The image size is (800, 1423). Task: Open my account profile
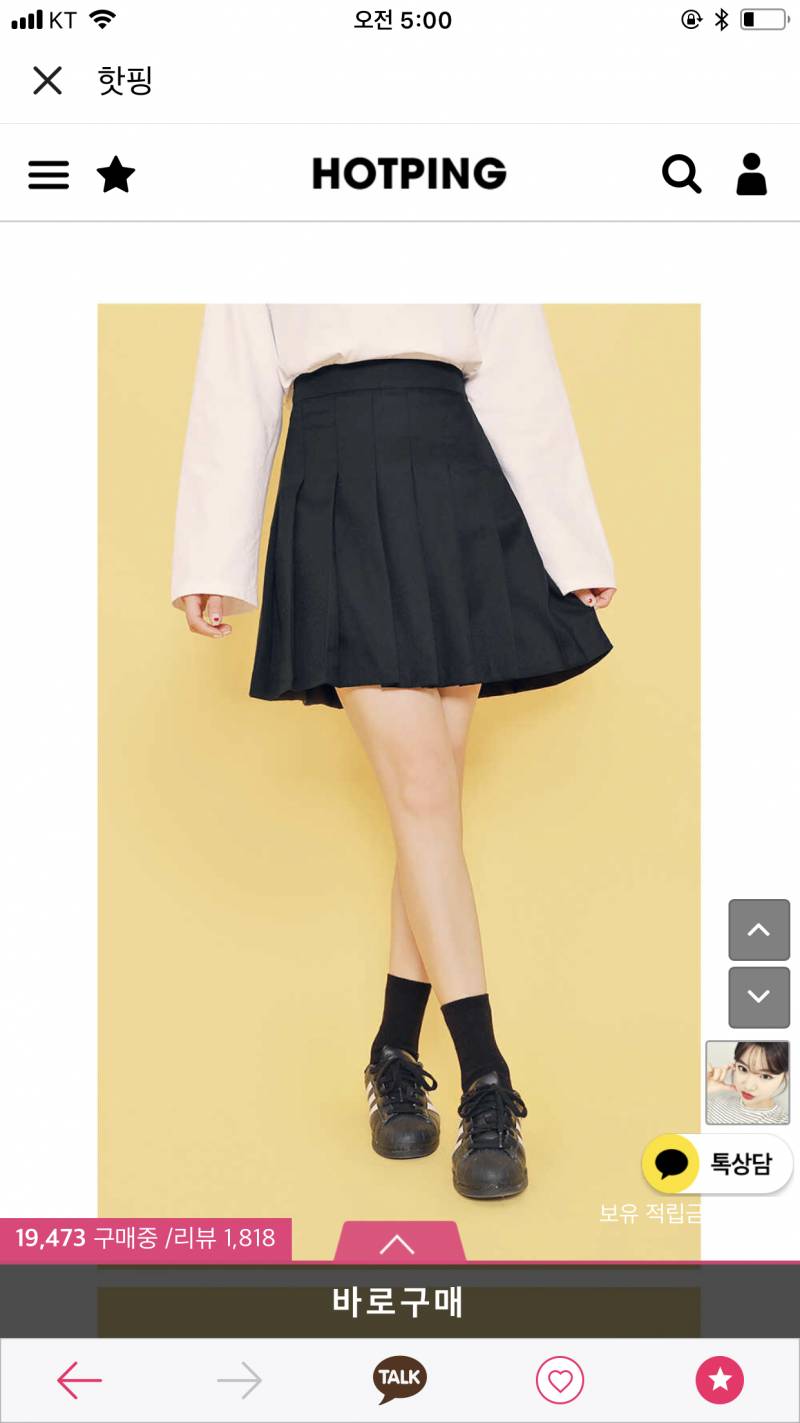751,174
